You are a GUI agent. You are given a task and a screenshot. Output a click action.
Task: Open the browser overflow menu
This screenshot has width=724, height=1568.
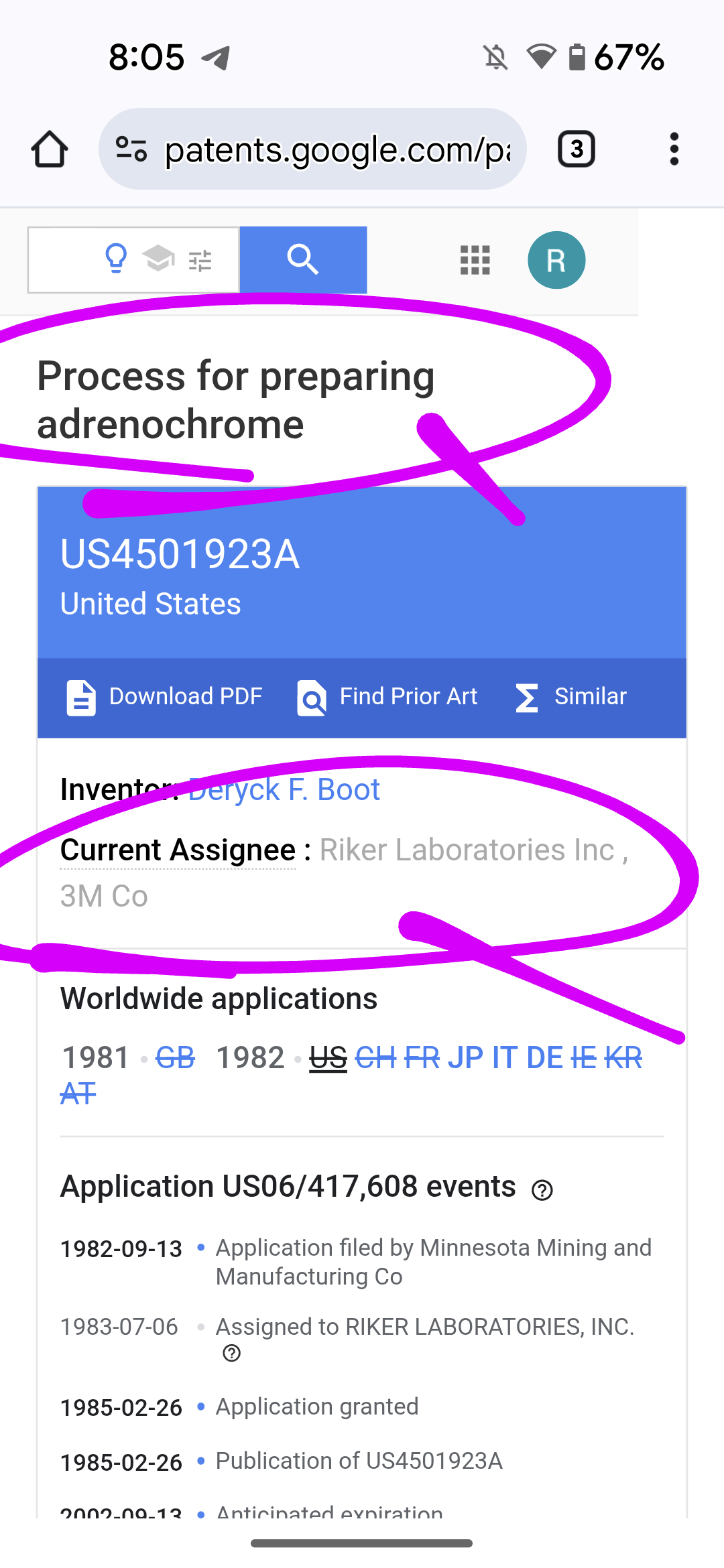click(x=674, y=149)
